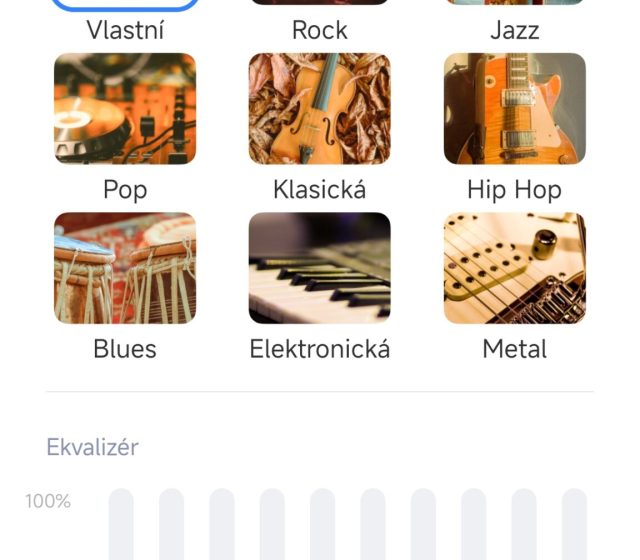Choose the Rock preset
This screenshot has height=560, width=640.
pos(319,29)
